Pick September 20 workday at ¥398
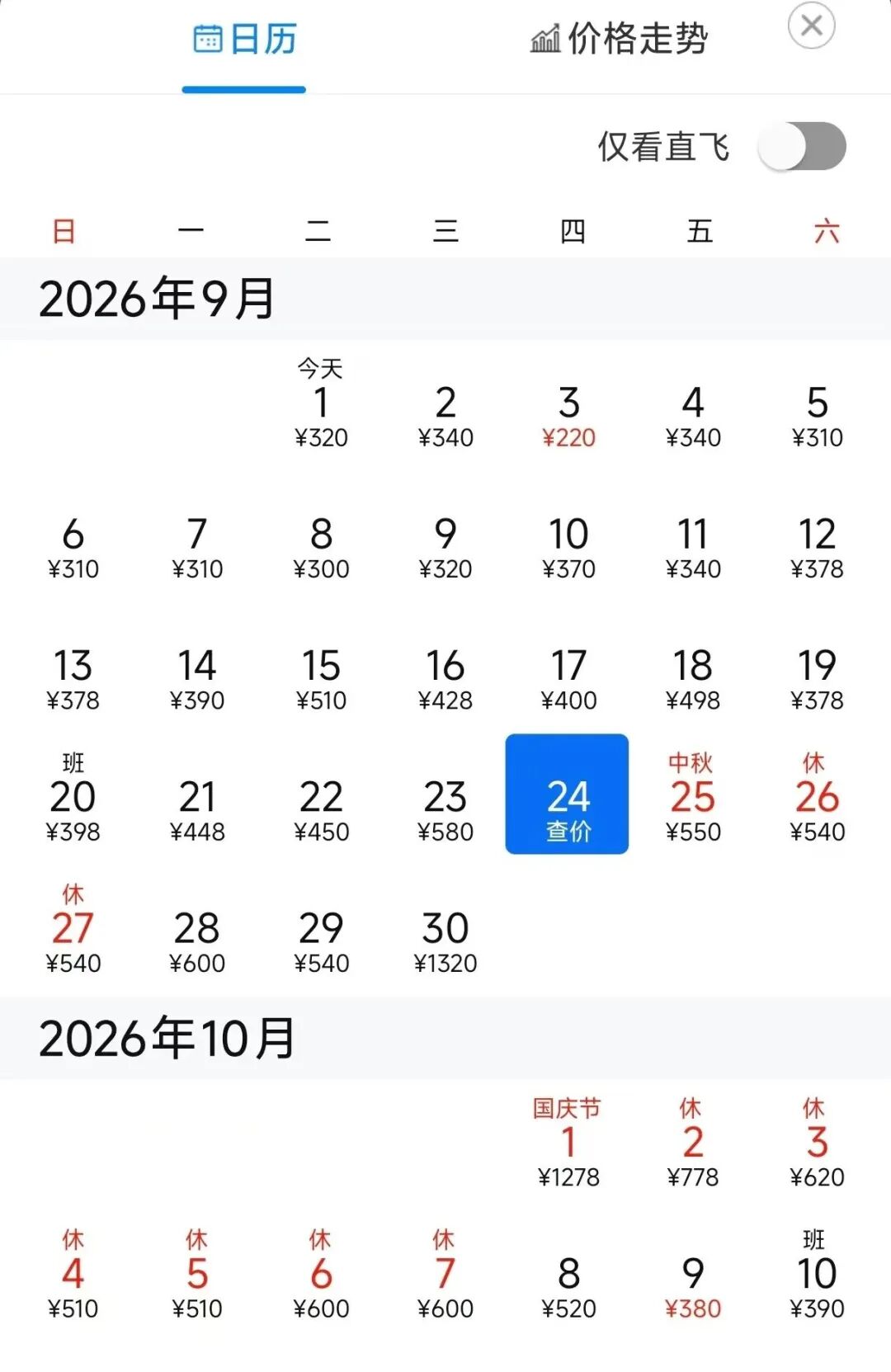The height and width of the screenshot is (1372, 891). [x=73, y=797]
